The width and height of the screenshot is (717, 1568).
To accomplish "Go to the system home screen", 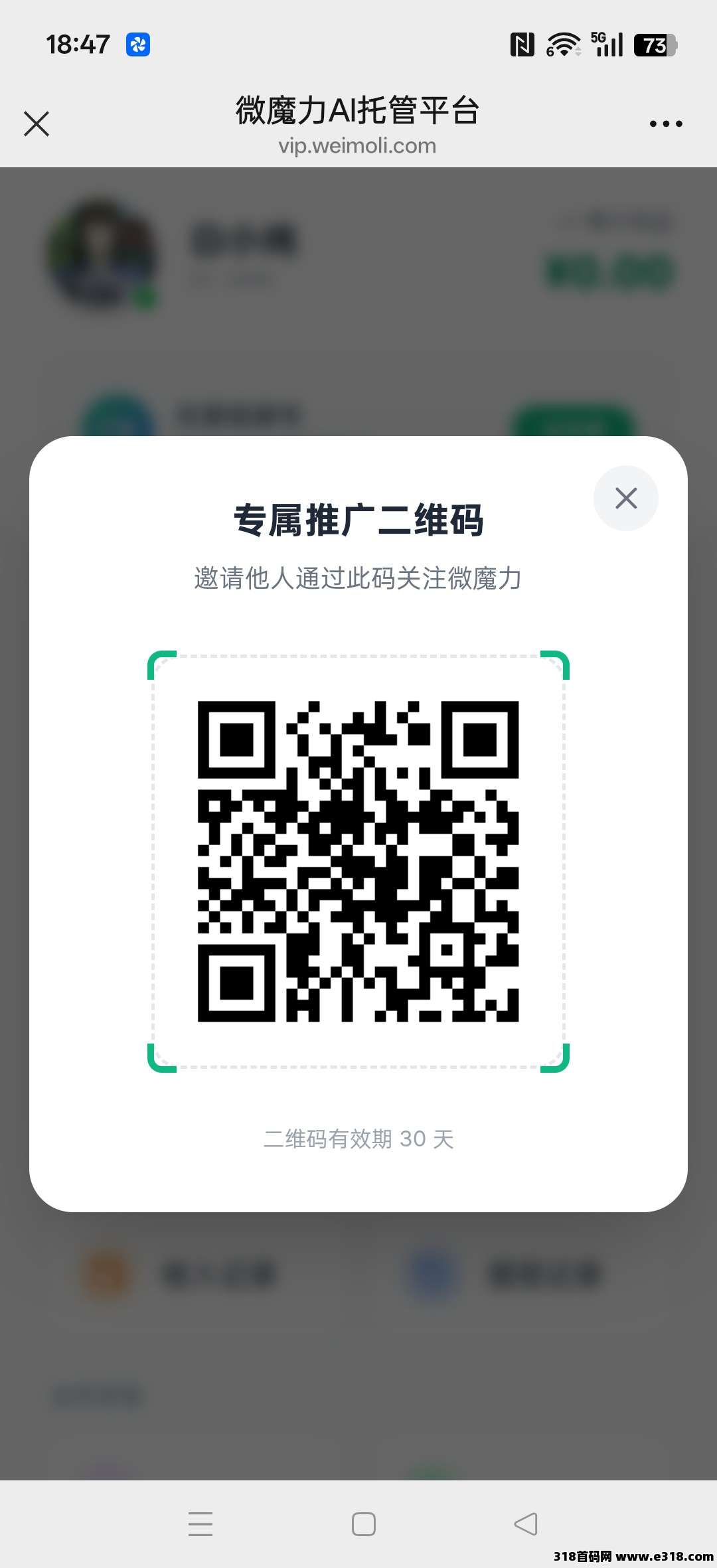I will pos(363,1524).
